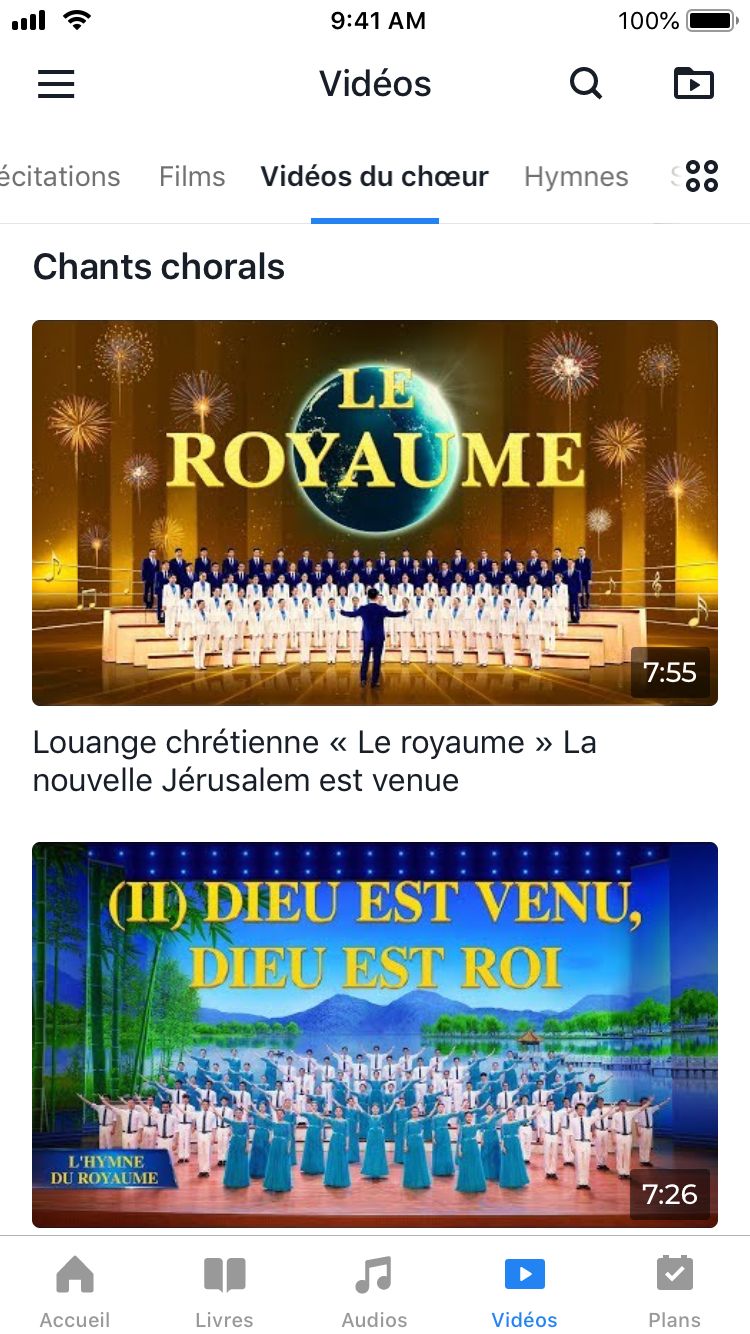Select the Vidéos bottom tab
The width and height of the screenshot is (750, 1334).
coord(525,1290)
